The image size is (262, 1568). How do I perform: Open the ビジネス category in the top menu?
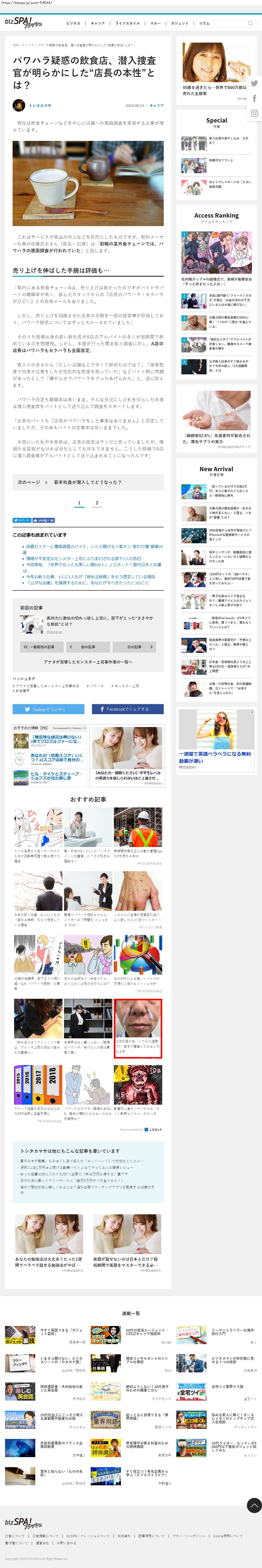(x=74, y=23)
